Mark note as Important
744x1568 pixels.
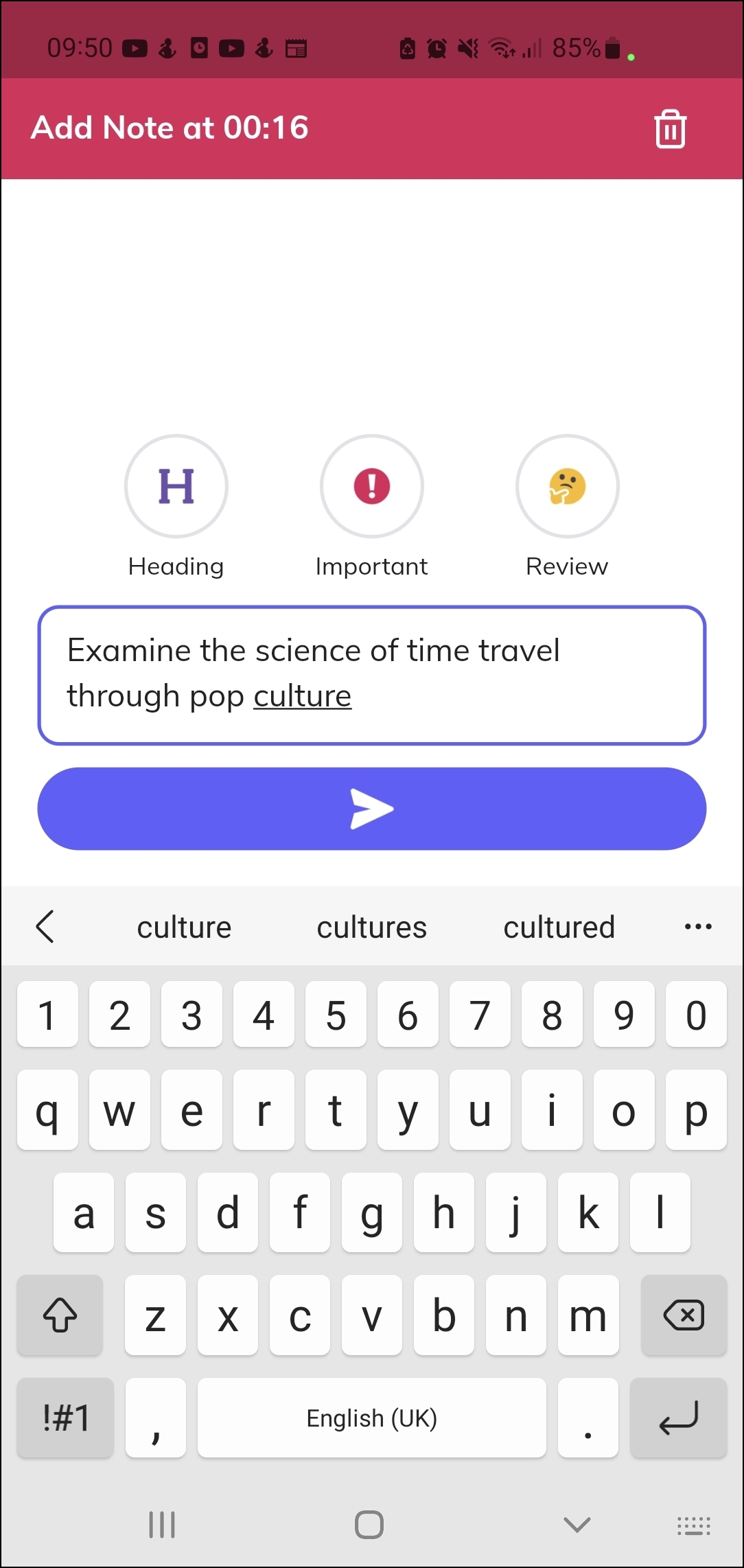[x=371, y=486]
